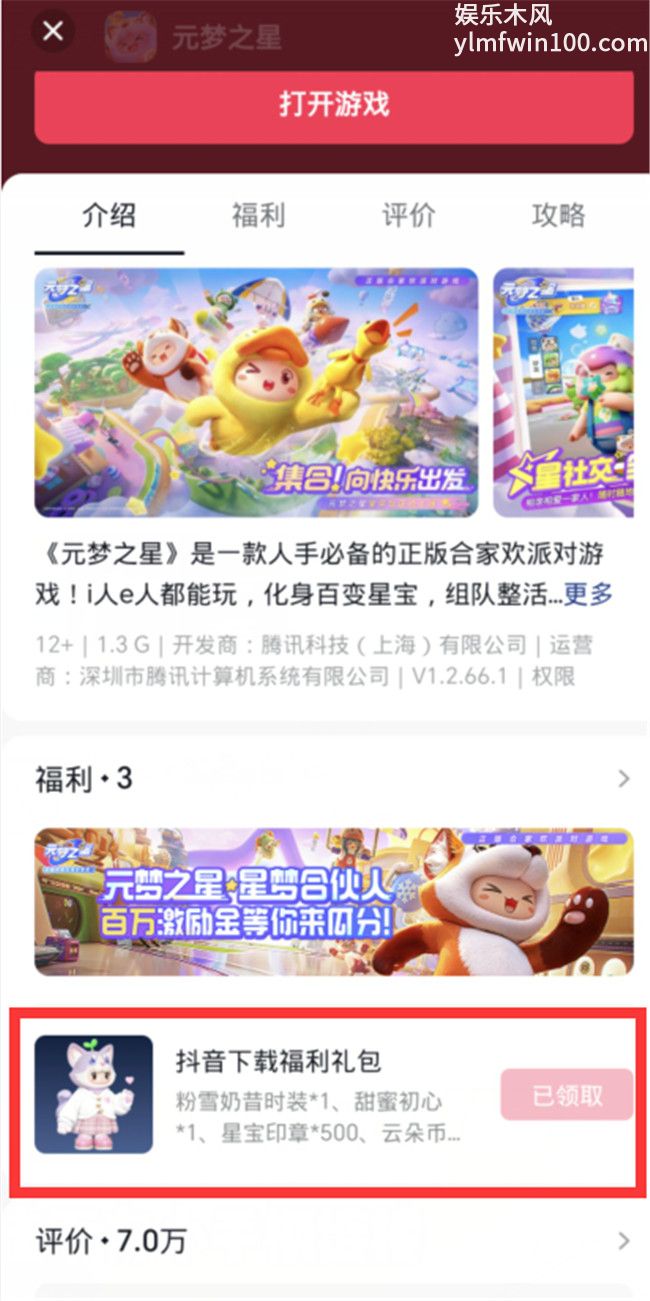
Task: Open the 评价 tab
Action: coord(408,216)
